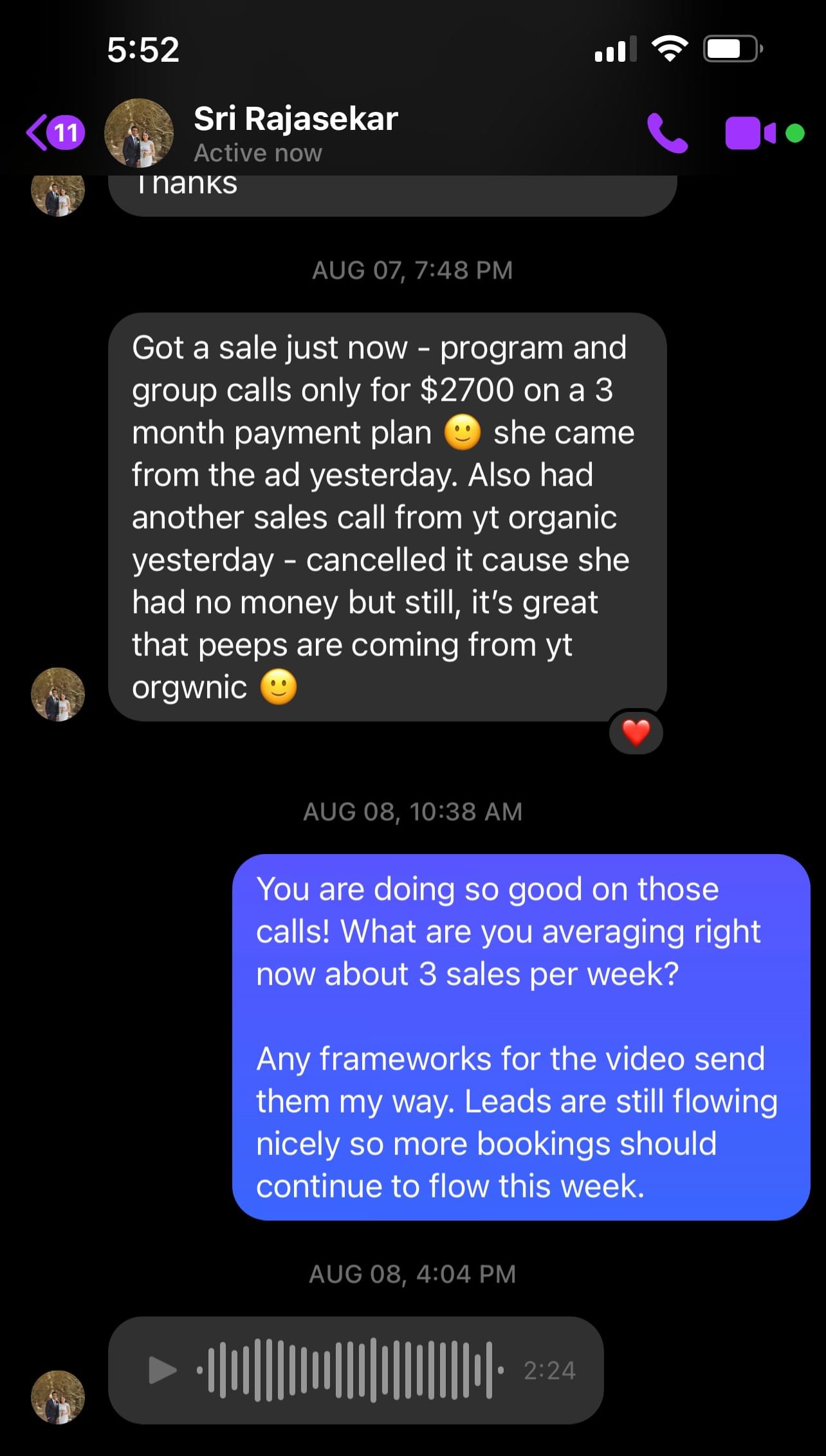826x1456 pixels.
Task: Start a voice call with Sri Rajasekar
Action: point(667,133)
